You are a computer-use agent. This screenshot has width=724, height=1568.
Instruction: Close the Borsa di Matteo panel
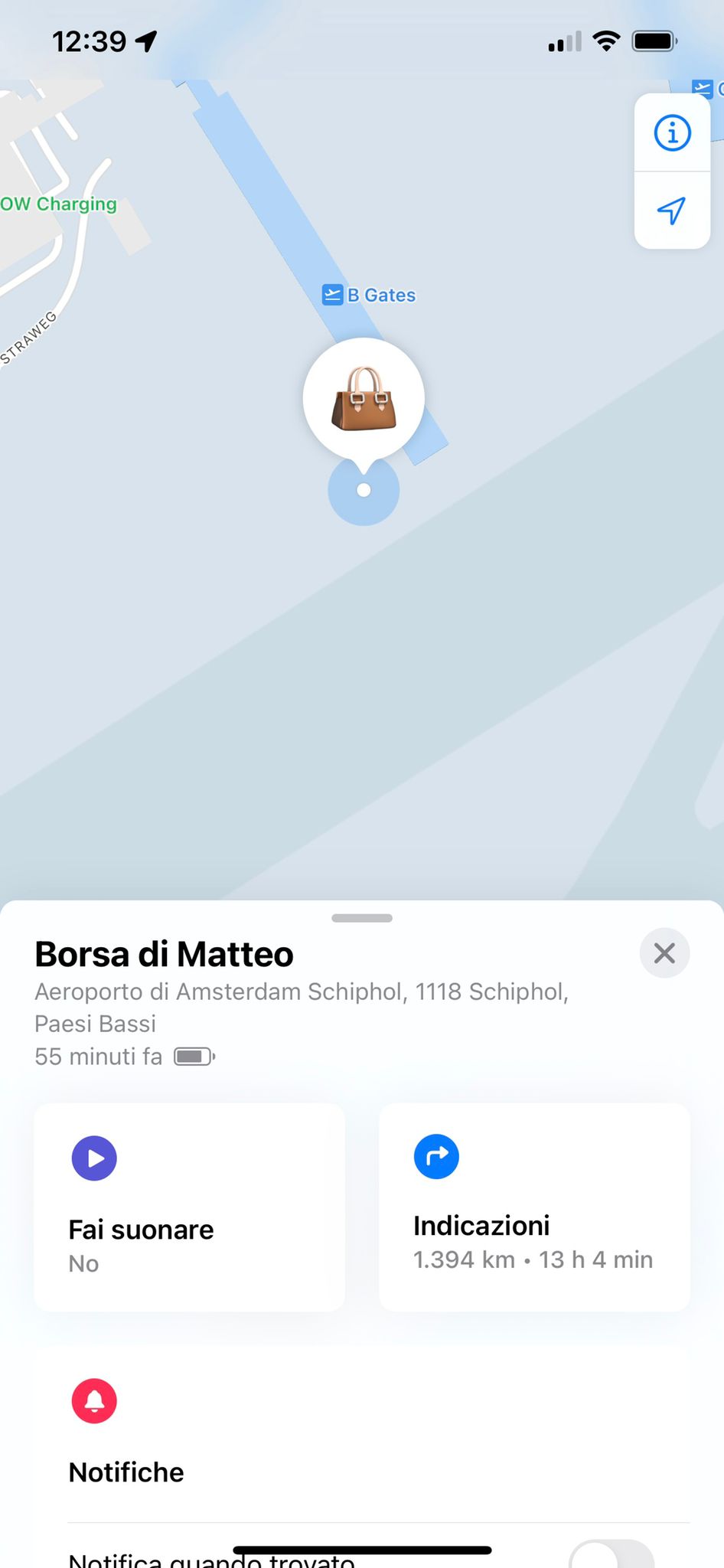pyautogui.click(x=664, y=953)
